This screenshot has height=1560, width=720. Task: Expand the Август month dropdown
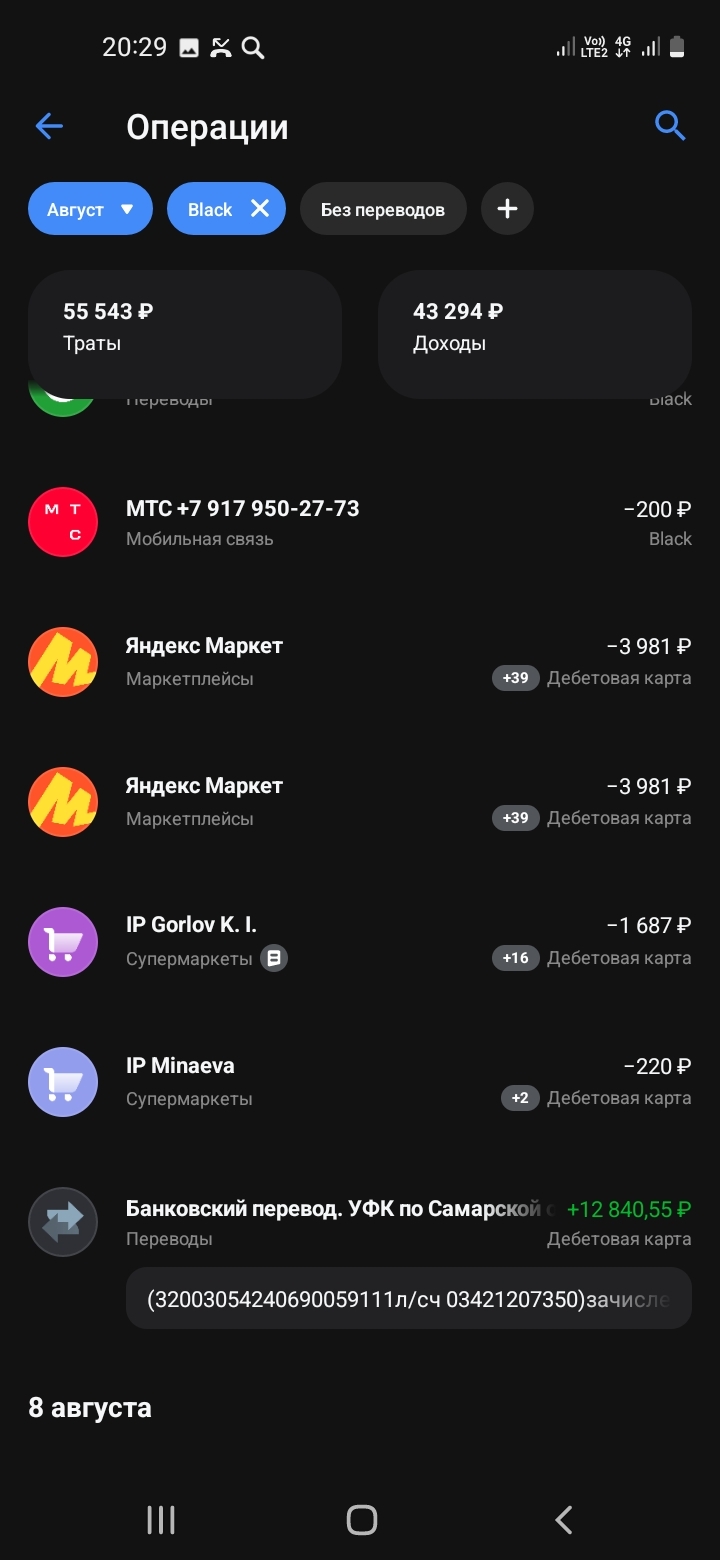[x=90, y=209]
